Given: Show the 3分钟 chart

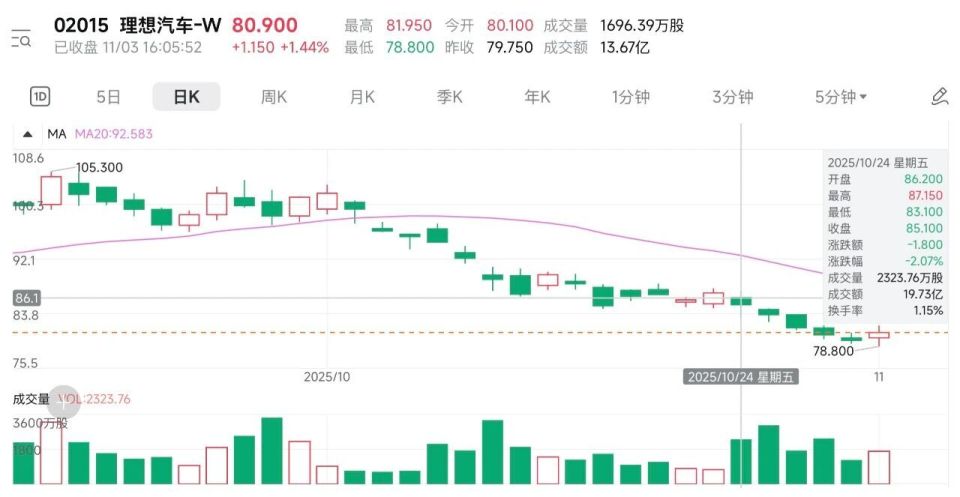Looking at the screenshot, I should click(x=732, y=97).
